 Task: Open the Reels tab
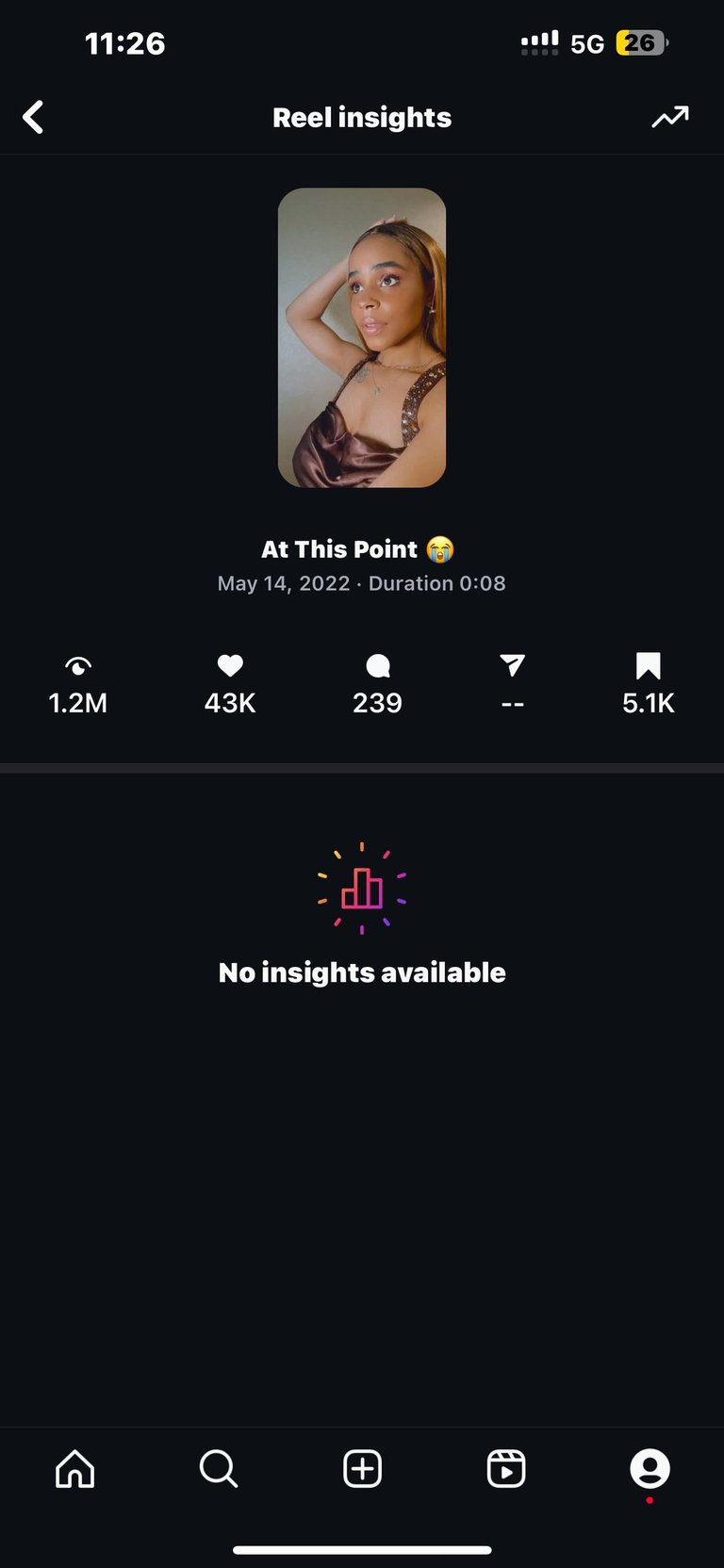point(506,1468)
